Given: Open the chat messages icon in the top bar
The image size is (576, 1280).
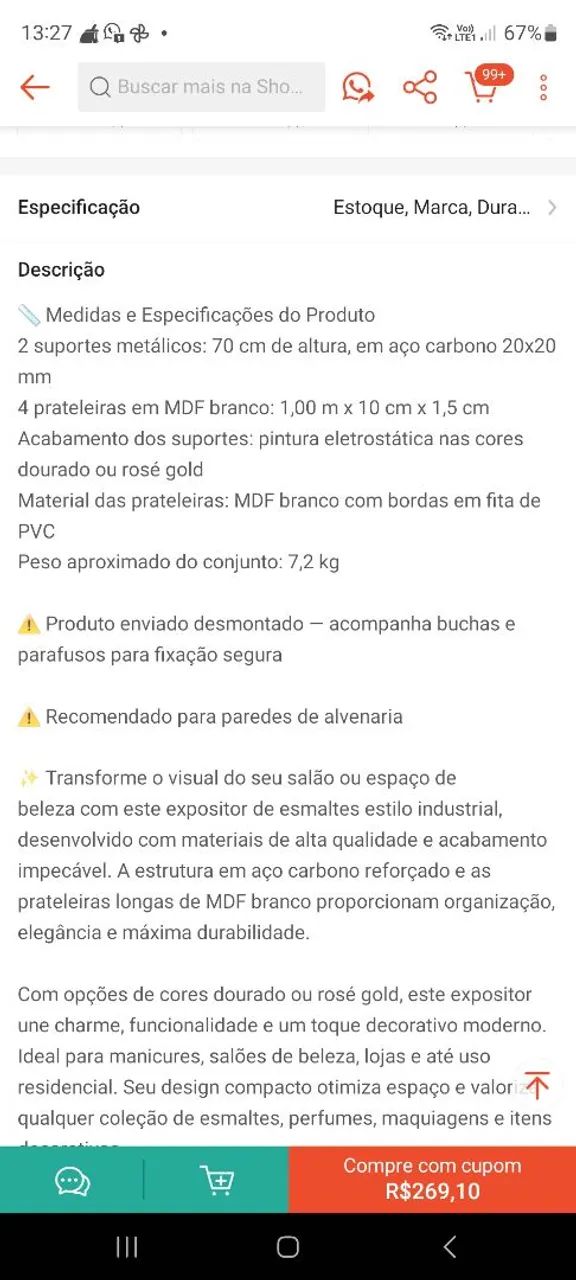Looking at the screenshot, I should 357,87.
